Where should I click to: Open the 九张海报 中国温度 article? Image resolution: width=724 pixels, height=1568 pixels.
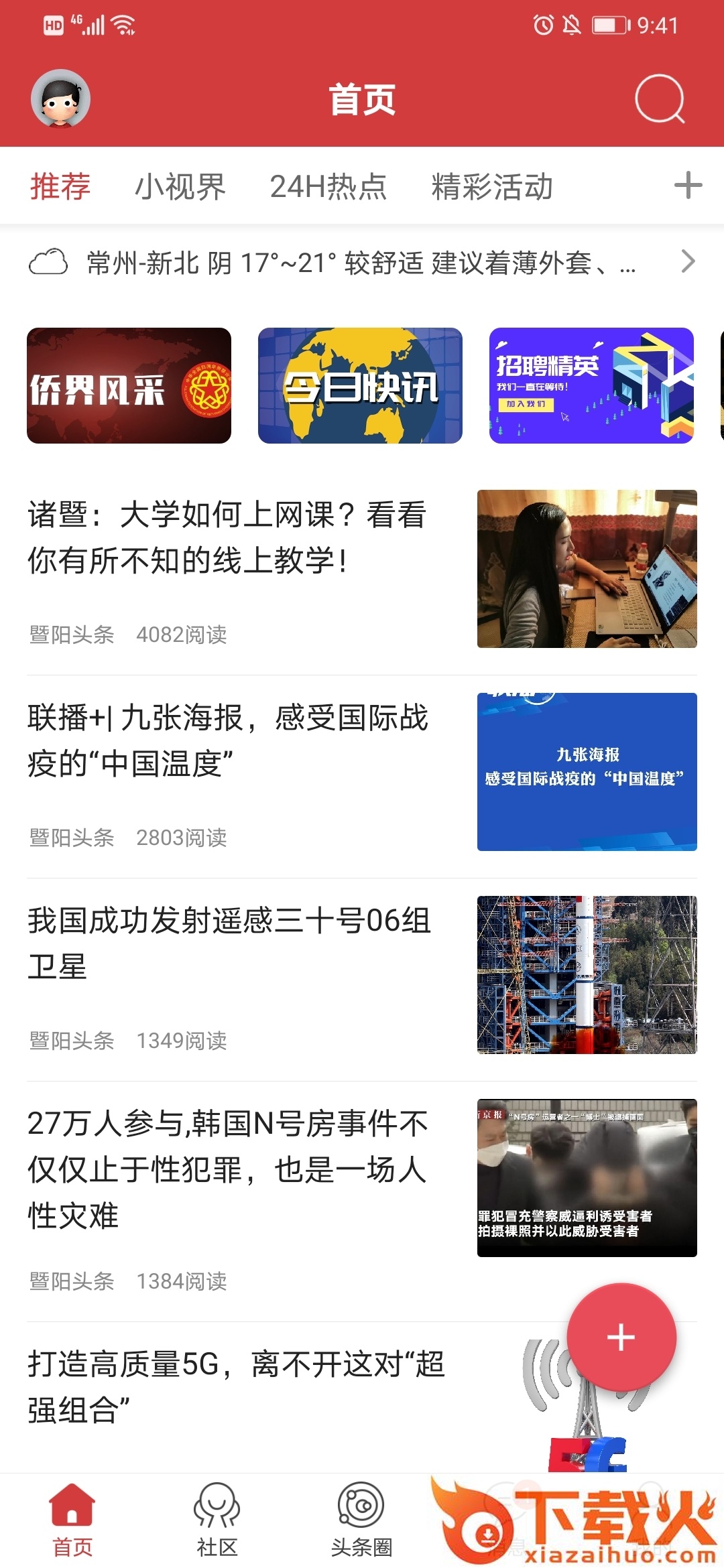pyautogui.click(x=228, y=740)
